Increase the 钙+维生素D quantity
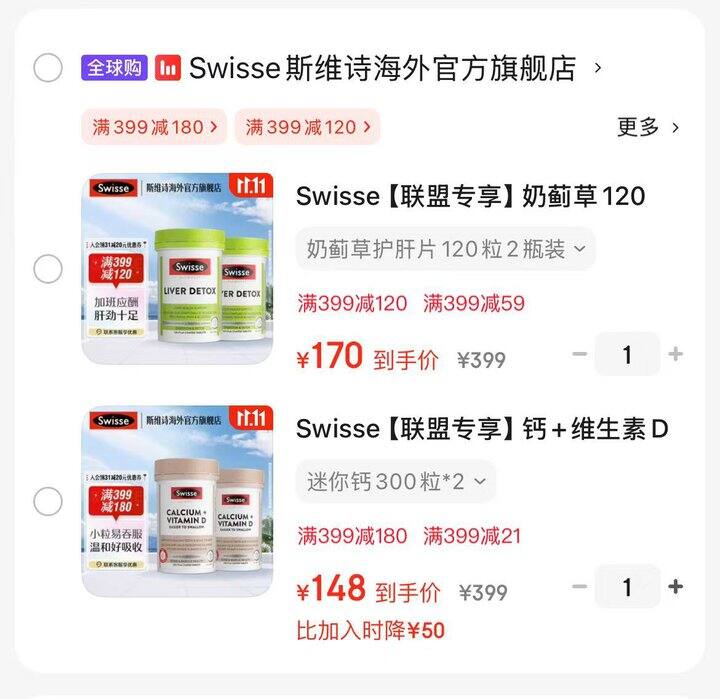Screen dimensions: 720x699 tap(676, 587)
